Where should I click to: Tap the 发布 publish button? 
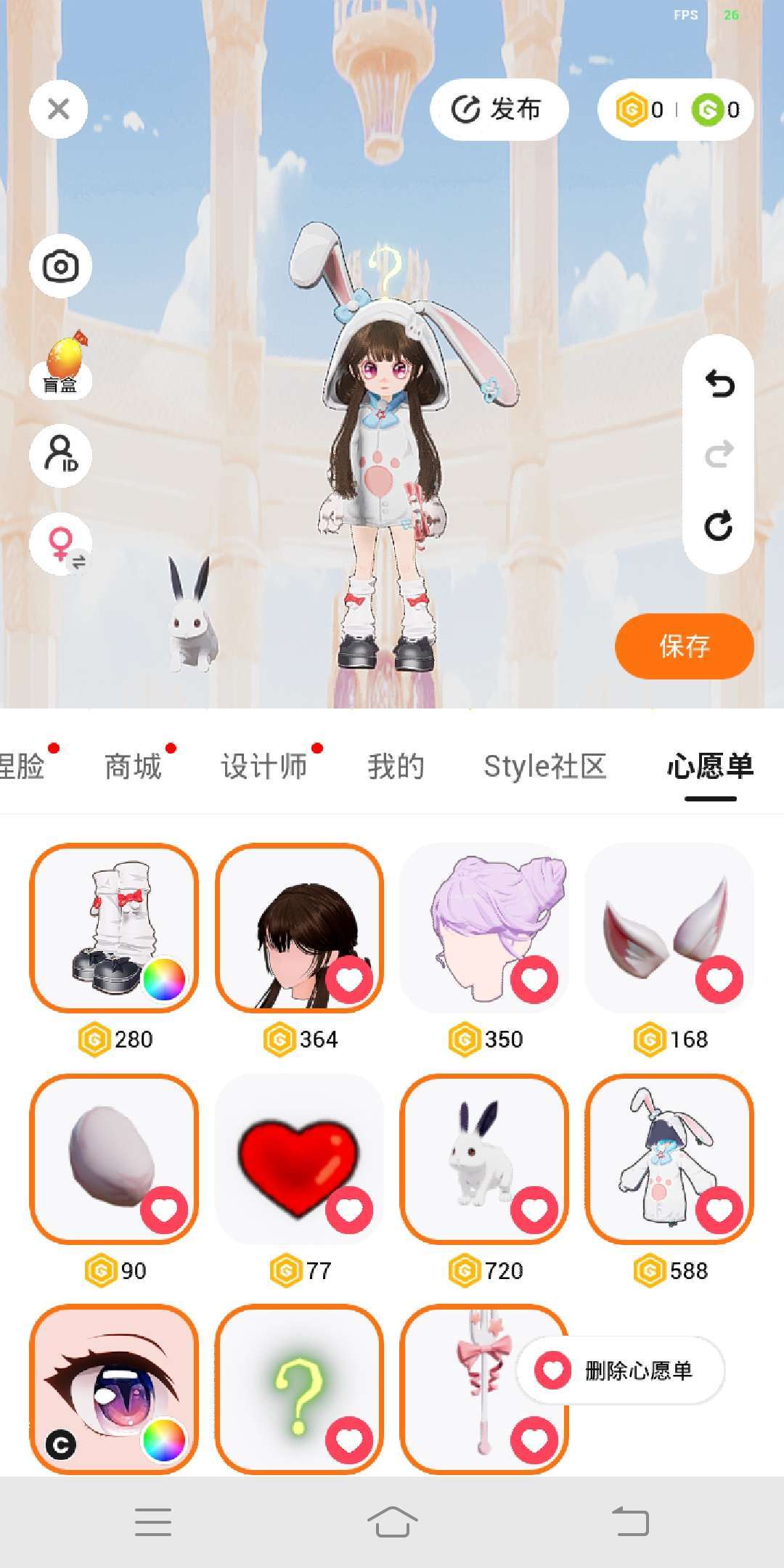click(x=498, y=110)
